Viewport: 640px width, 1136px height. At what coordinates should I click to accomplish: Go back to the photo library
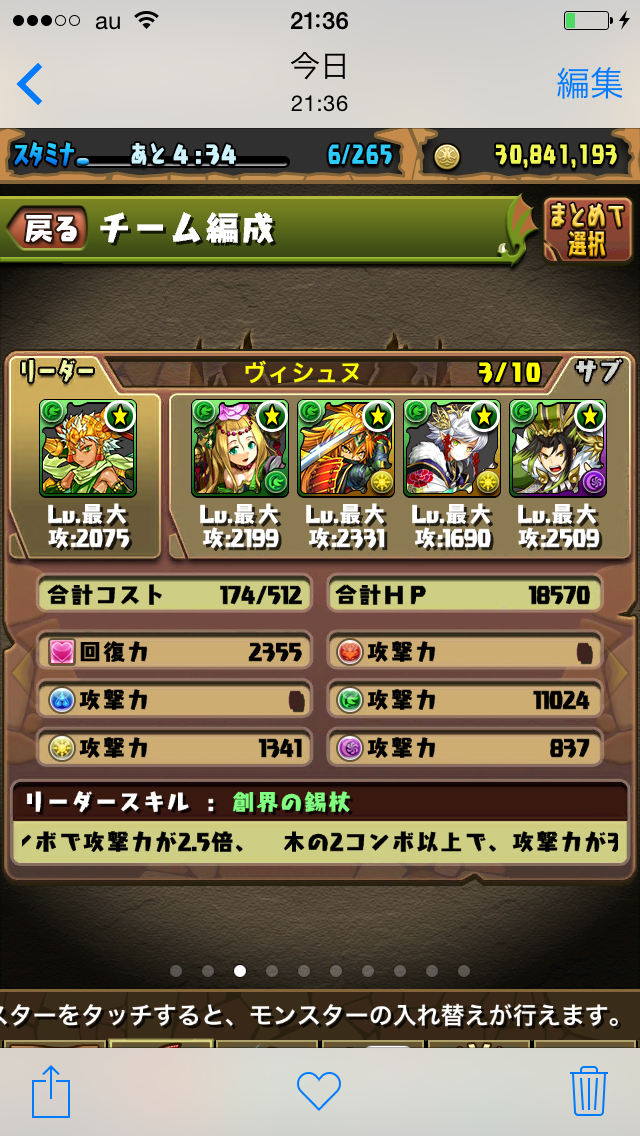[x=30, y=83]
